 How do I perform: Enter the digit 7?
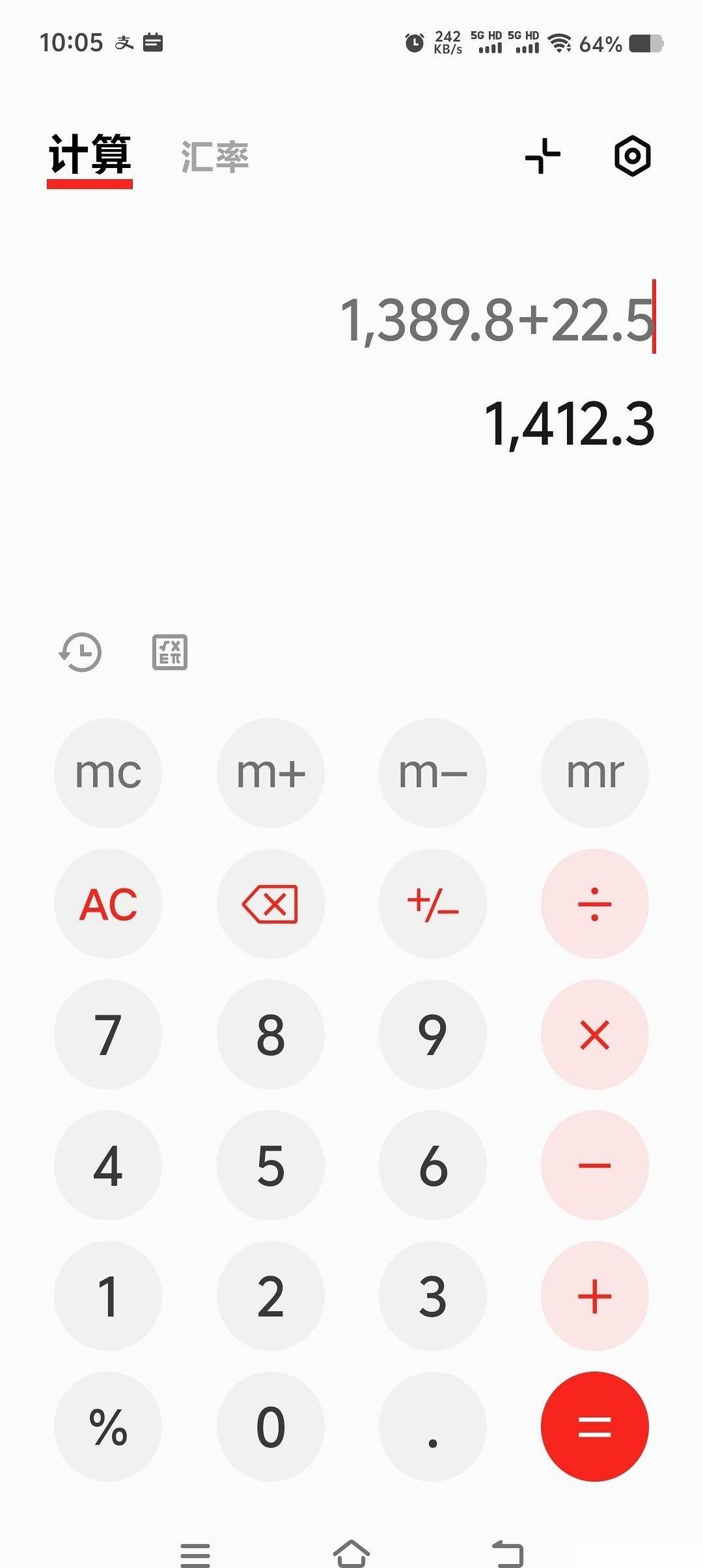pyautogui.click(x=108, y=1035)
